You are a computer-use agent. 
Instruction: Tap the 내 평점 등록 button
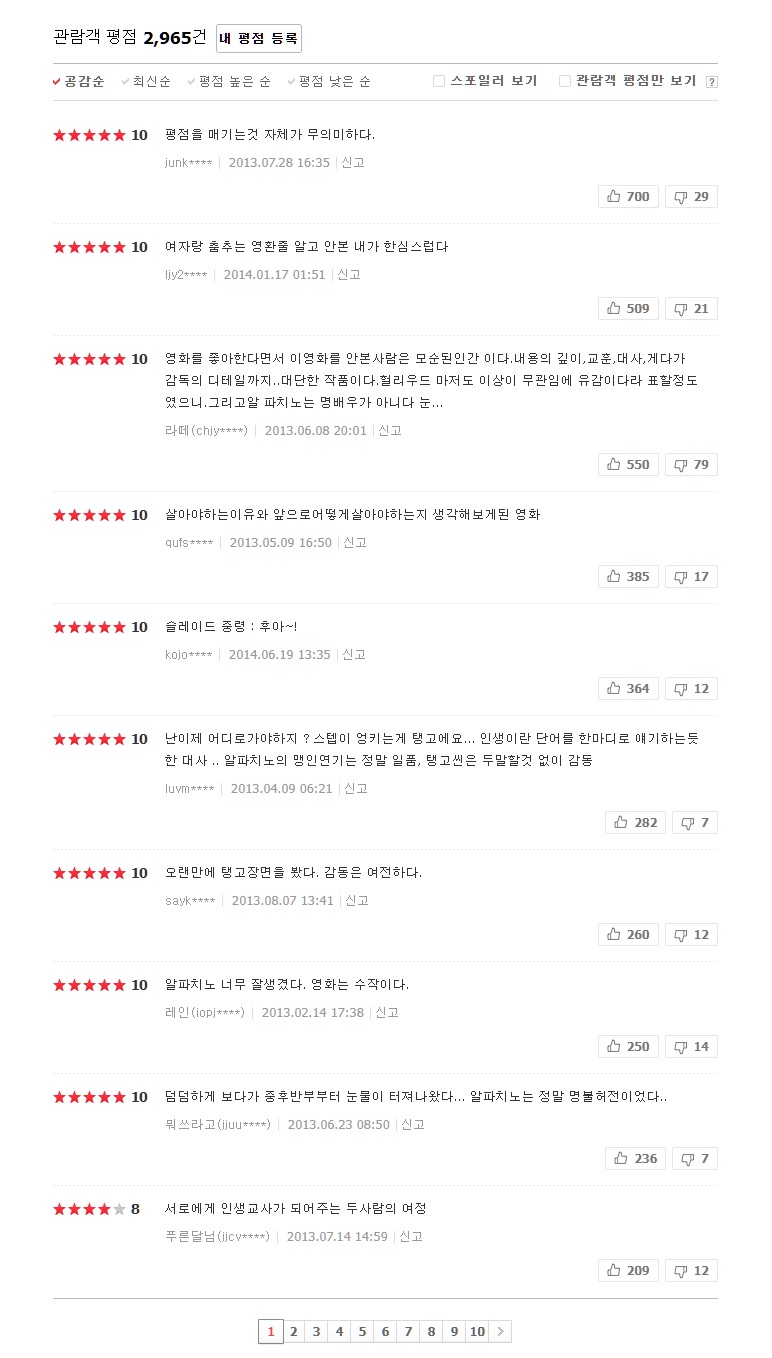[x=259, y=39]
